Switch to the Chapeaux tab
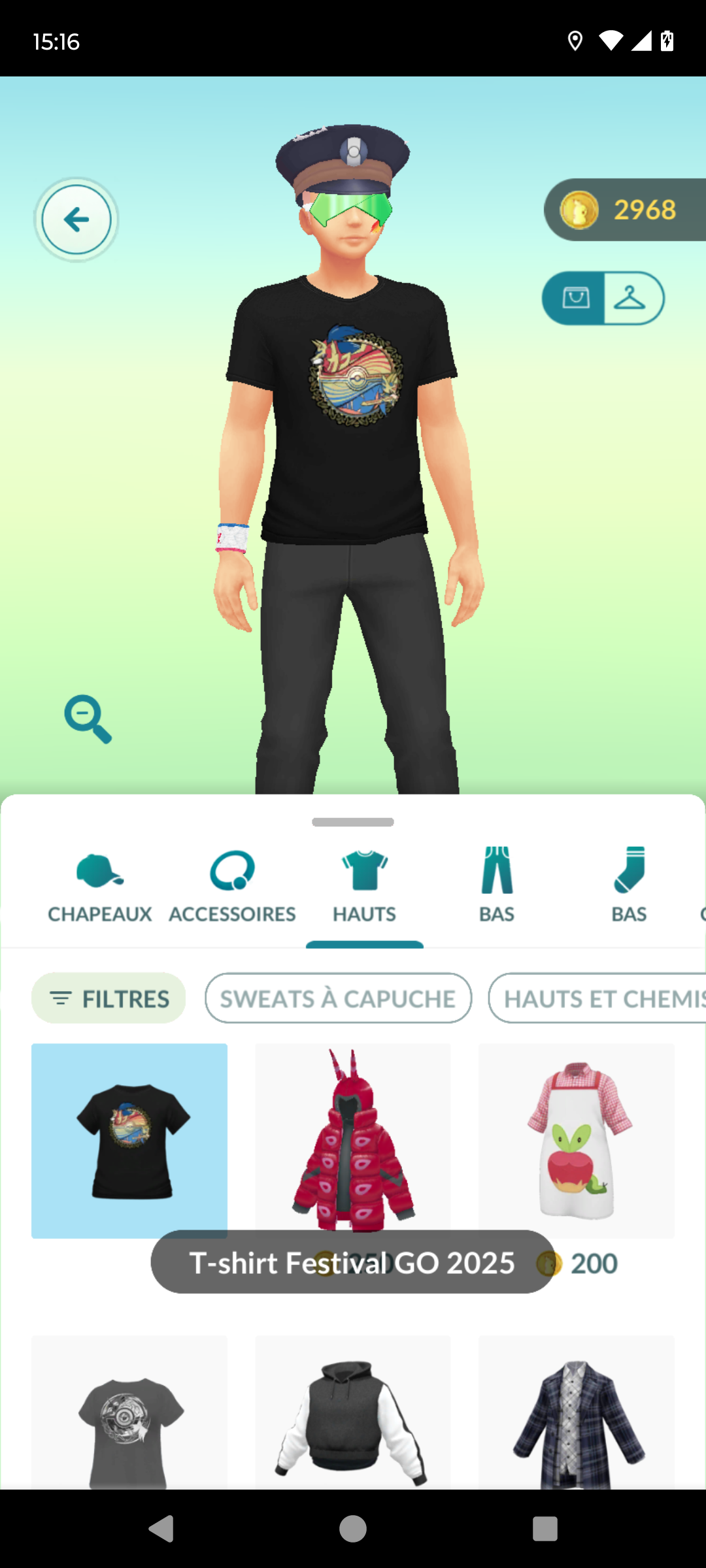This screenshot has width=706, height=1568. [99, 886]
